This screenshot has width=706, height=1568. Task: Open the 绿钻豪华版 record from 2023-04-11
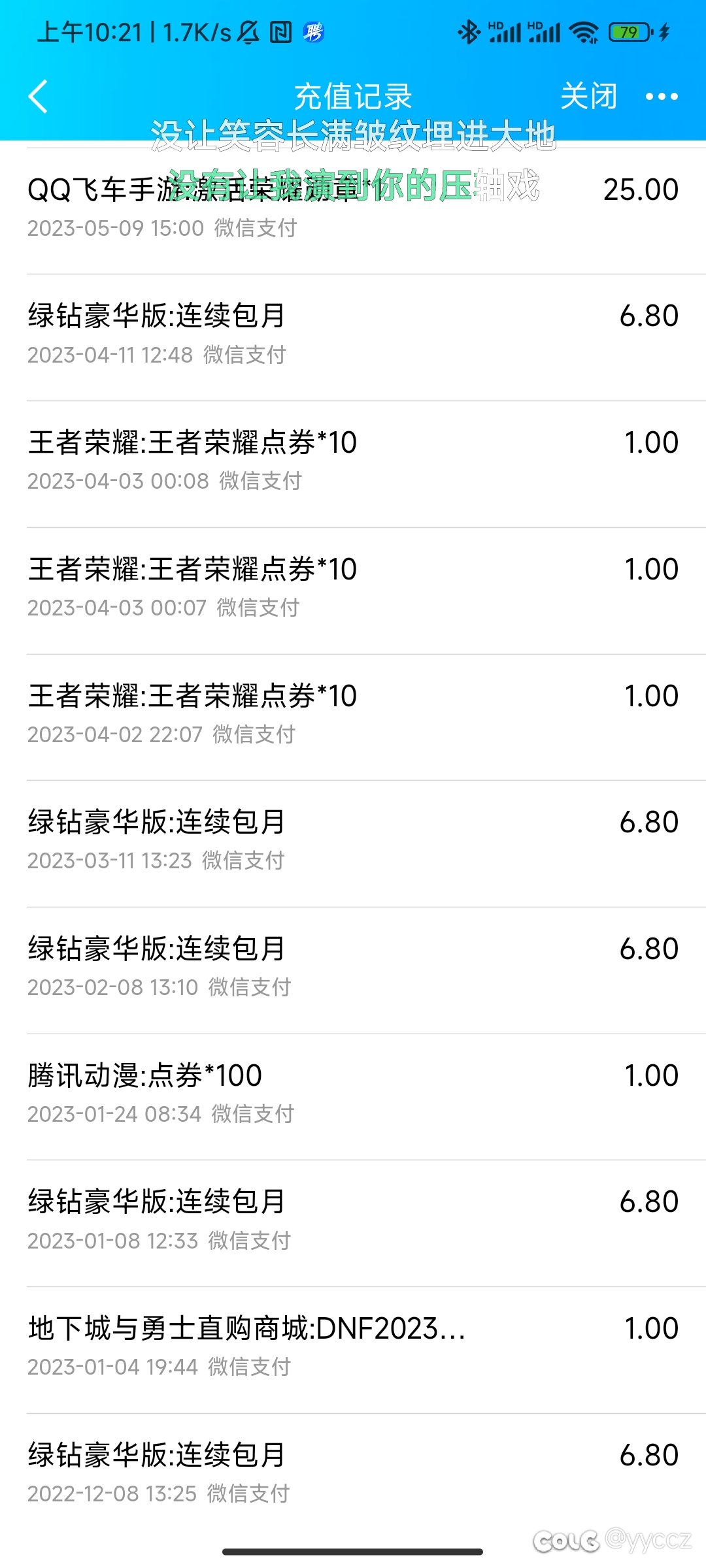click(x=353, y=337)
